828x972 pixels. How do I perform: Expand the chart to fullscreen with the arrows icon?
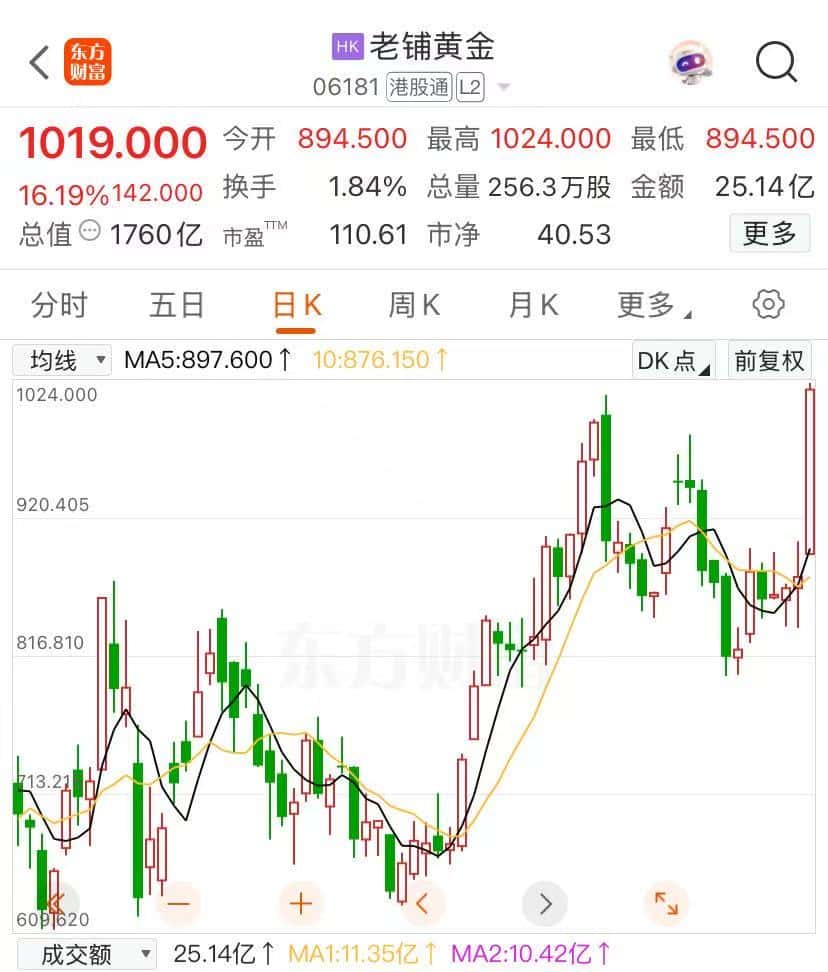[x=666, y=903]
